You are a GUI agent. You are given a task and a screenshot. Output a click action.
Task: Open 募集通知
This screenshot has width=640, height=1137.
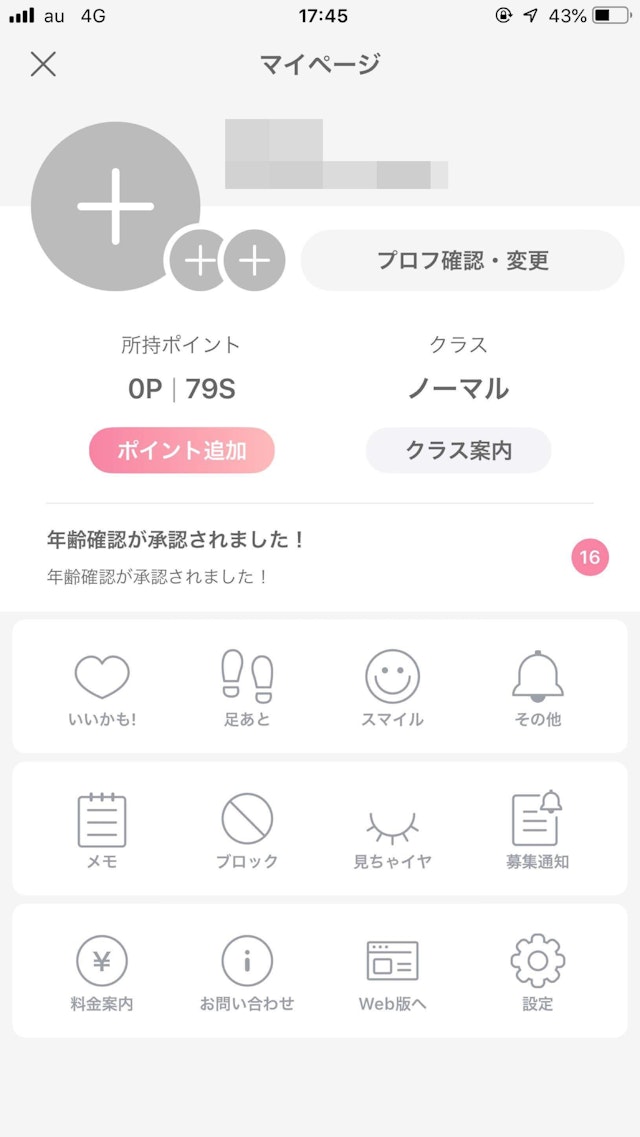[x=537, y=830]
